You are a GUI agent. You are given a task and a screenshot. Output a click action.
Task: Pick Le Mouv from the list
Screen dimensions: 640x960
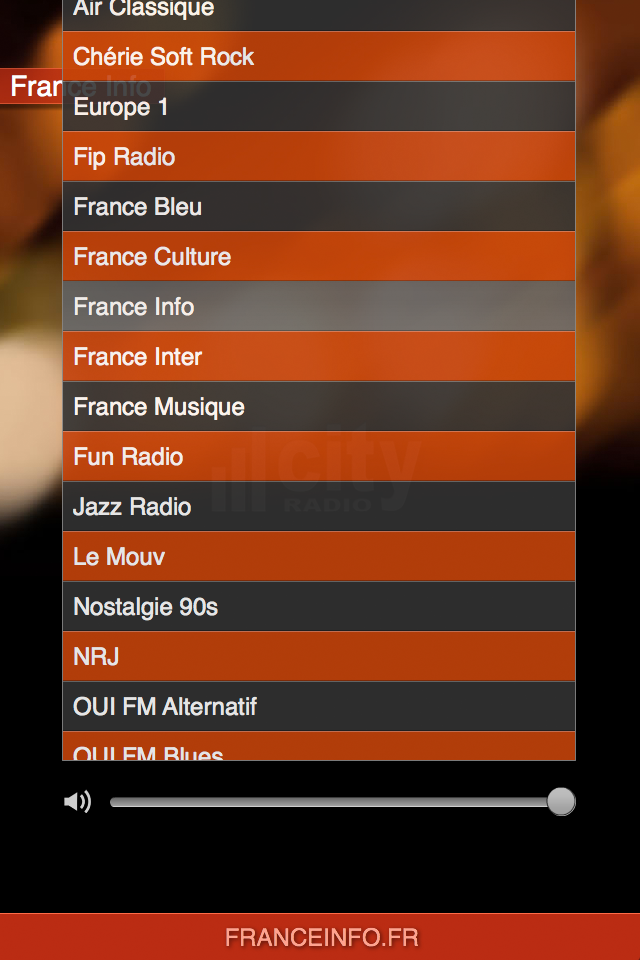[318, 557]
